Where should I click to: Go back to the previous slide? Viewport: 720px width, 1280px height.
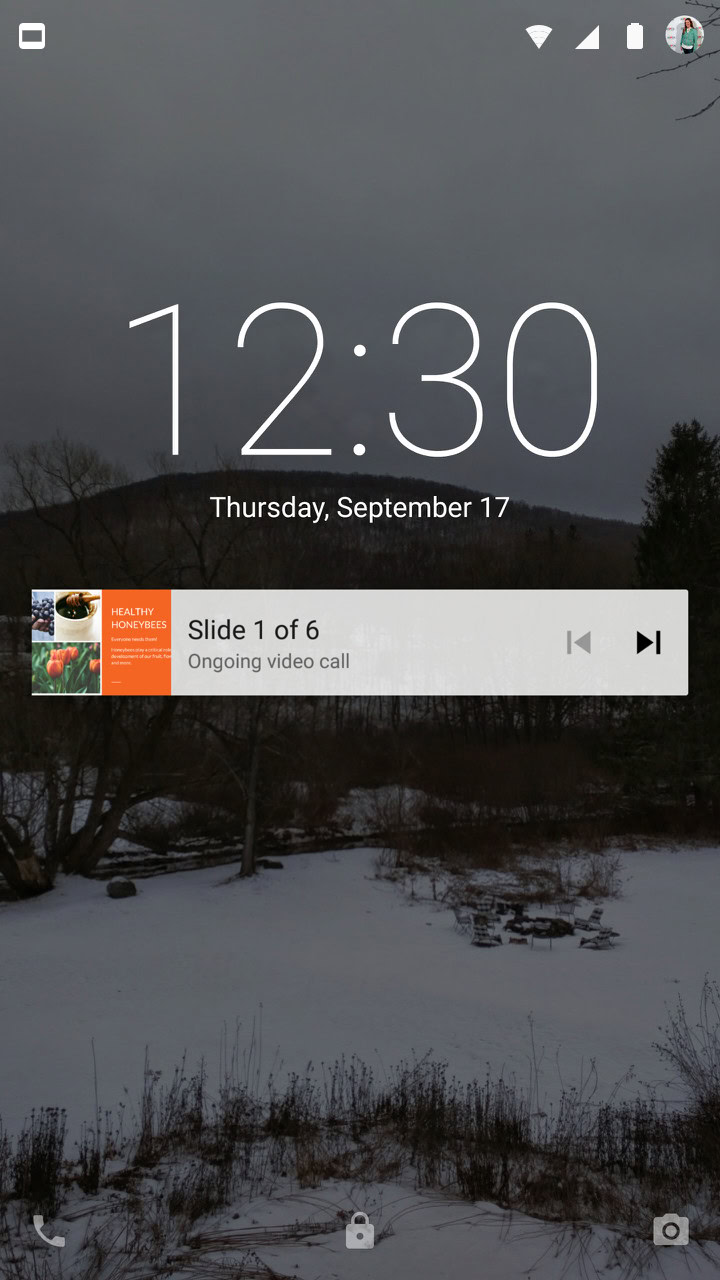click(x=578, y=642)
